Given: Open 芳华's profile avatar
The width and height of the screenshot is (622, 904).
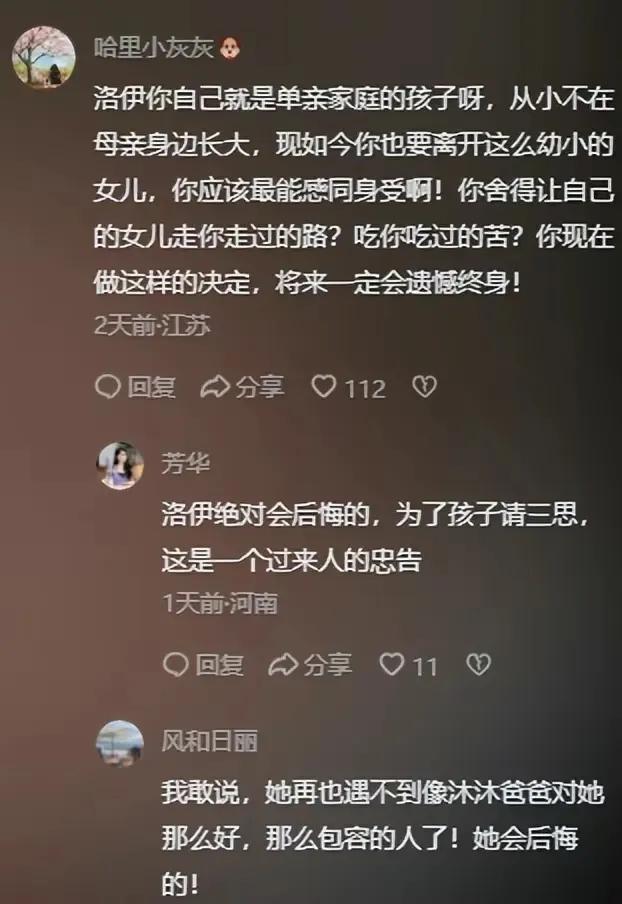Looking at the screenshot, I should pyautogui.click(x=119, y=465).
